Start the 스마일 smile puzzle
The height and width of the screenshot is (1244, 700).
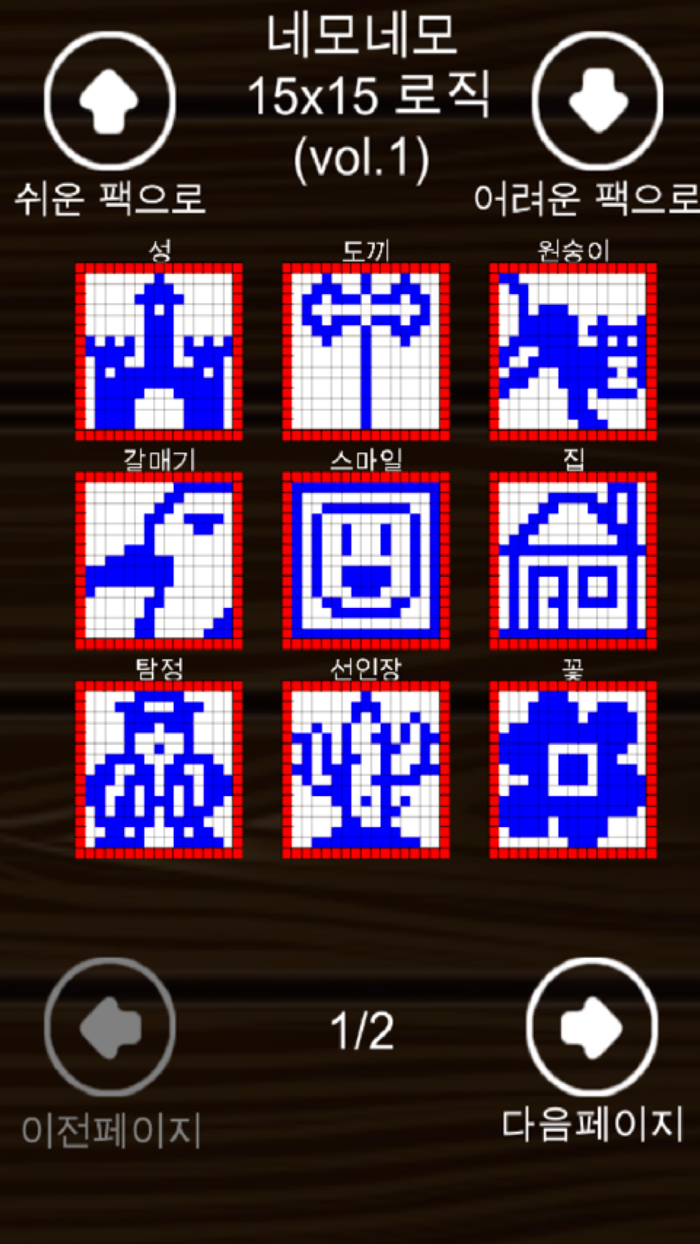pos(366,559)
